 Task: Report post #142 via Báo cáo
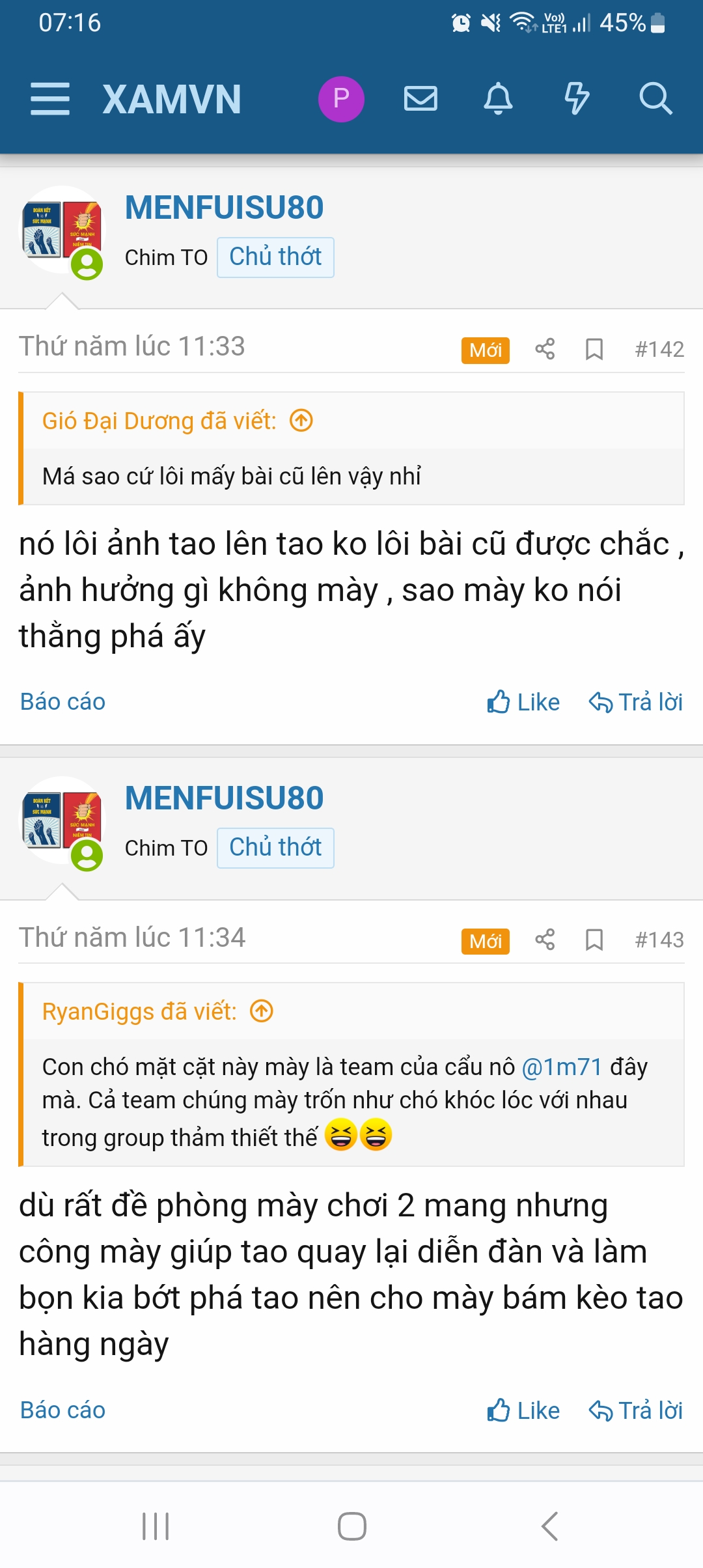coord(62,702)
